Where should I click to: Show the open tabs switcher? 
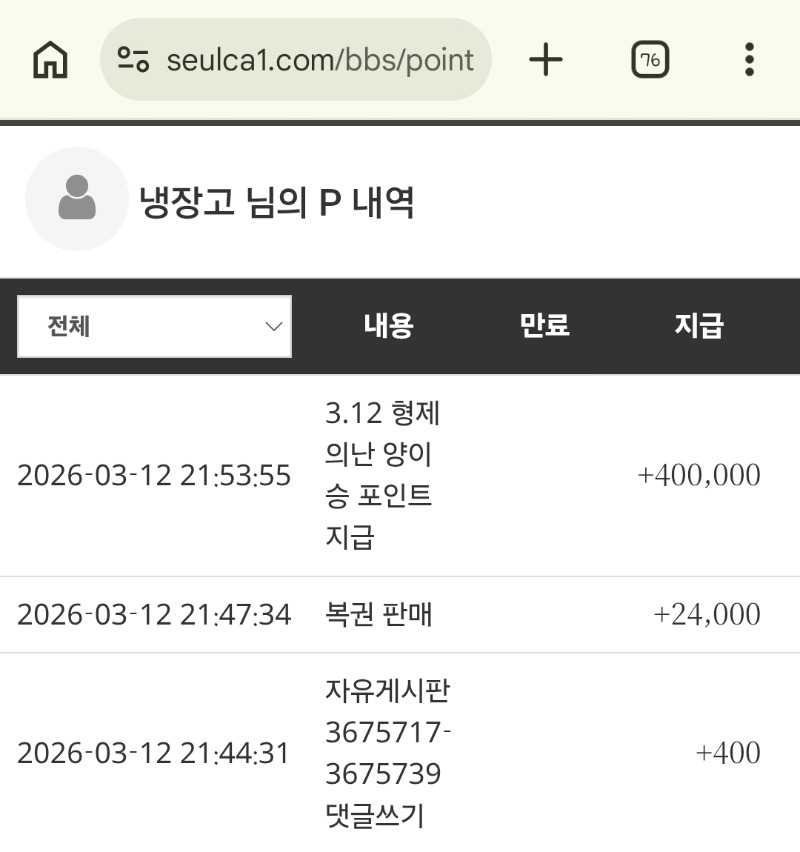click(x=650, y=60)
